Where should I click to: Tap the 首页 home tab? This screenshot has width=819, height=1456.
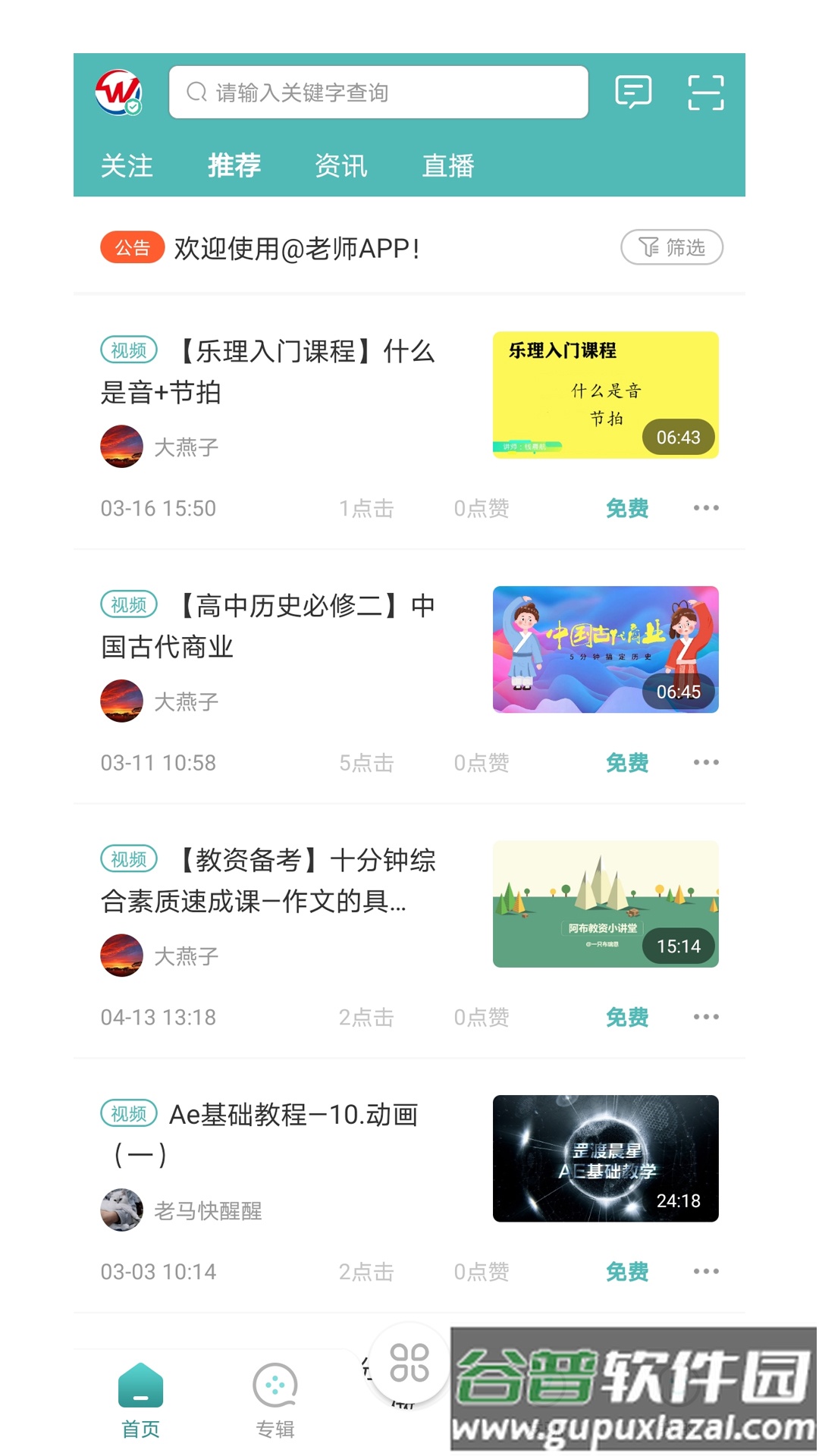141,1401
